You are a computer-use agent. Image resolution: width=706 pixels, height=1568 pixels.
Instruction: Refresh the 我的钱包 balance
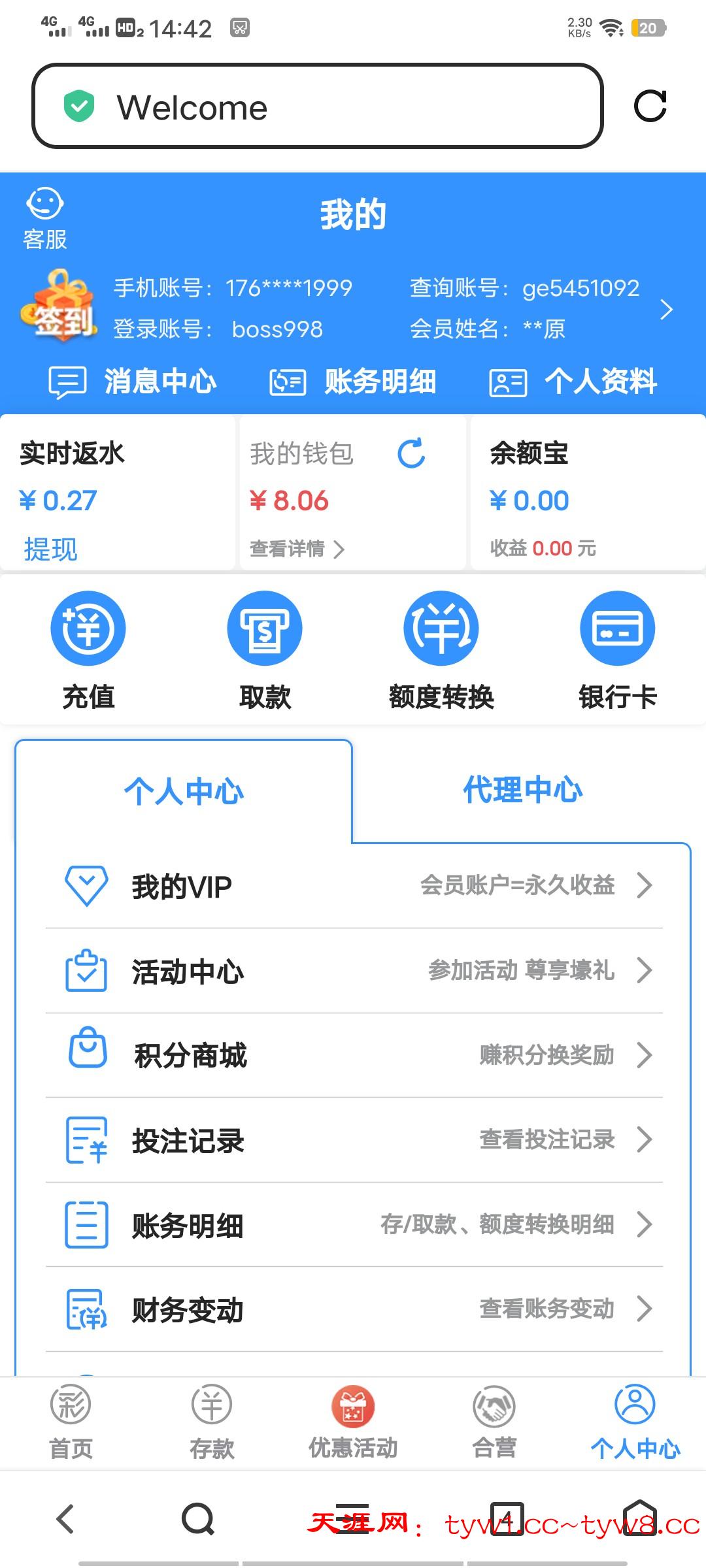coord(412,453)
